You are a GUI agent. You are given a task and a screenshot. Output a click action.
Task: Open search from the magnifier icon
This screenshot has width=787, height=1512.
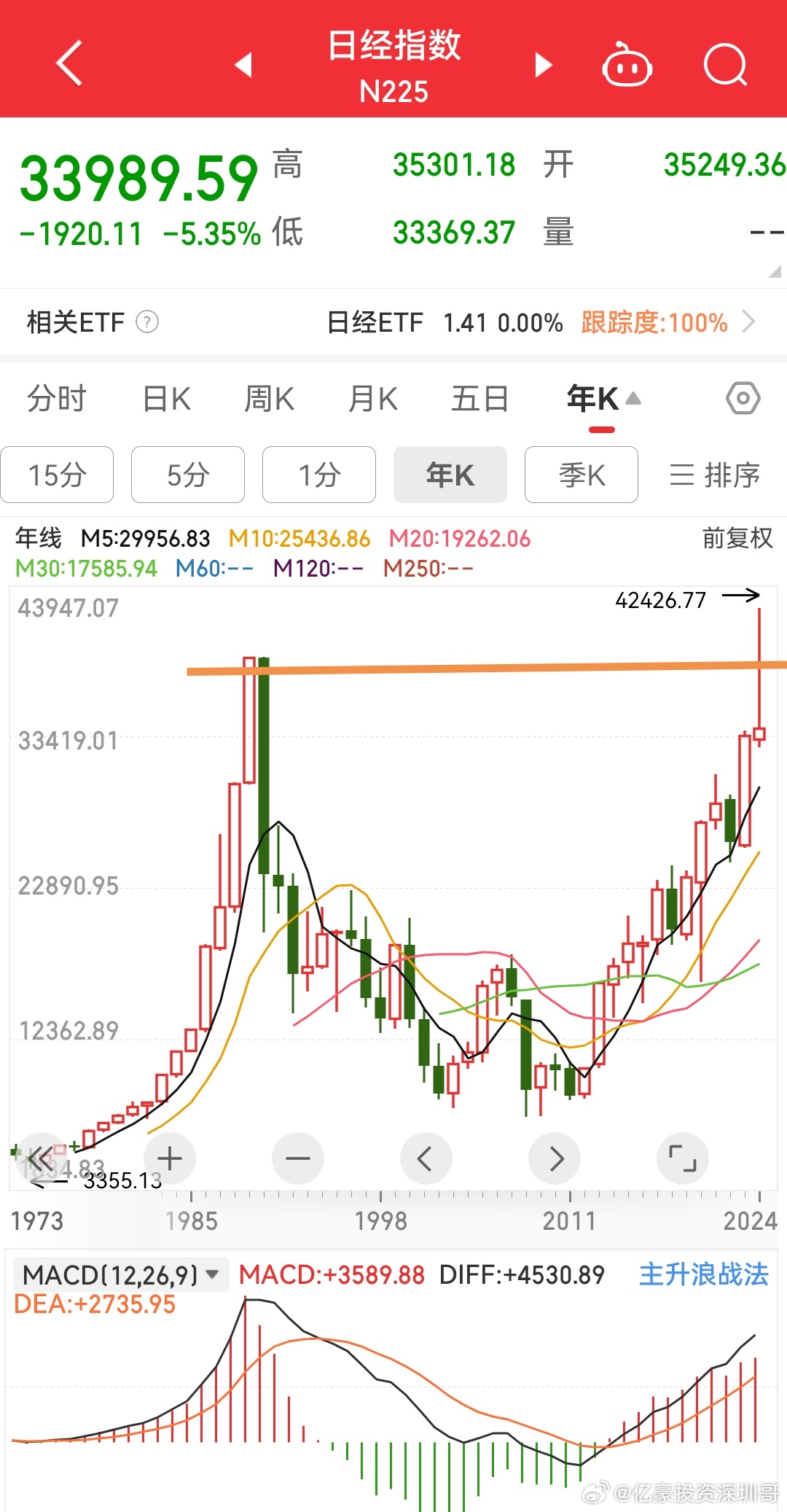tap(726, 65)
